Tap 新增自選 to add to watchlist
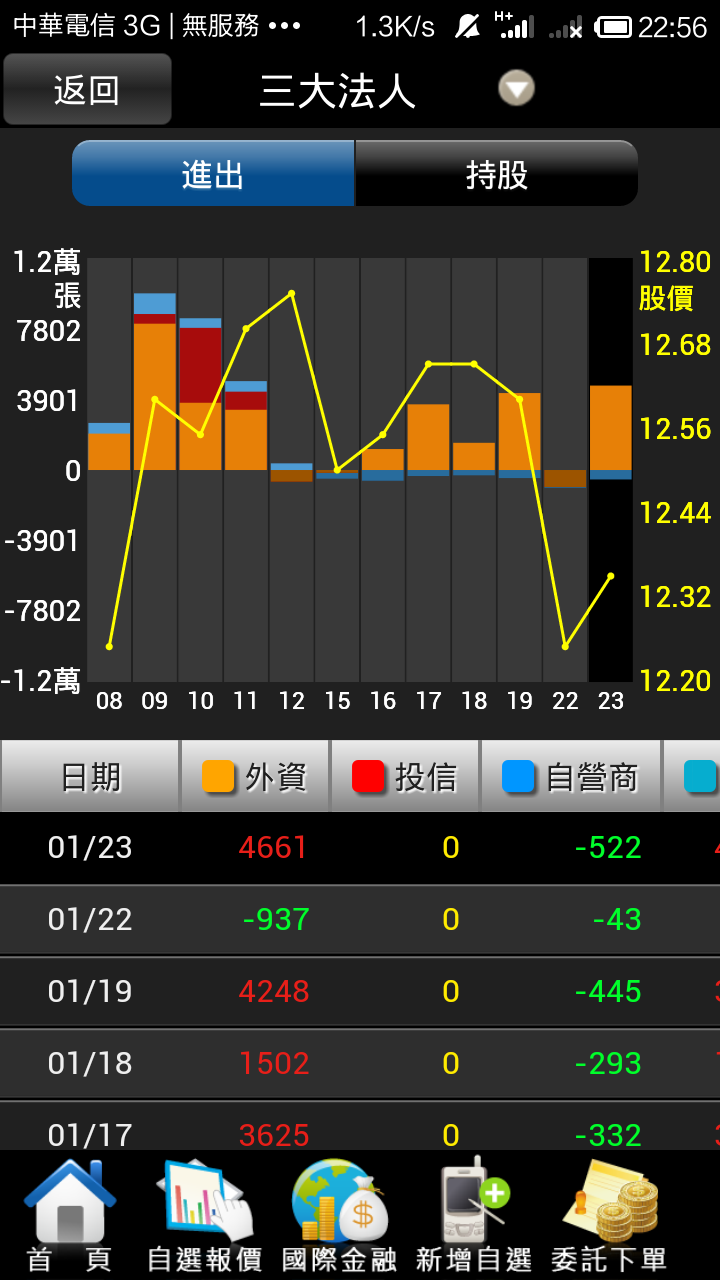Image resolution: width=720 pixels, height=1280 pixels. coord(474,1215)
